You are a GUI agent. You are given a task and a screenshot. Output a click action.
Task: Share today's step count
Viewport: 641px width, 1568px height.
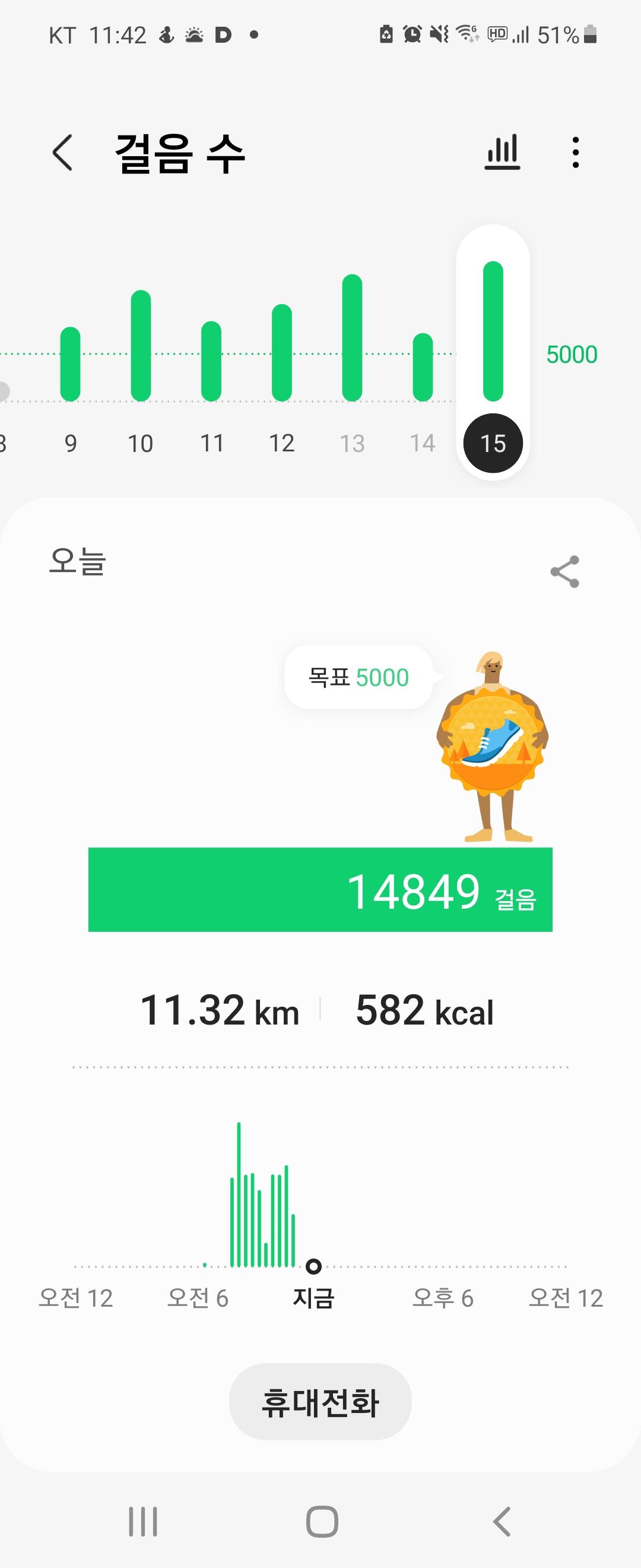click(x=564, y=571)
